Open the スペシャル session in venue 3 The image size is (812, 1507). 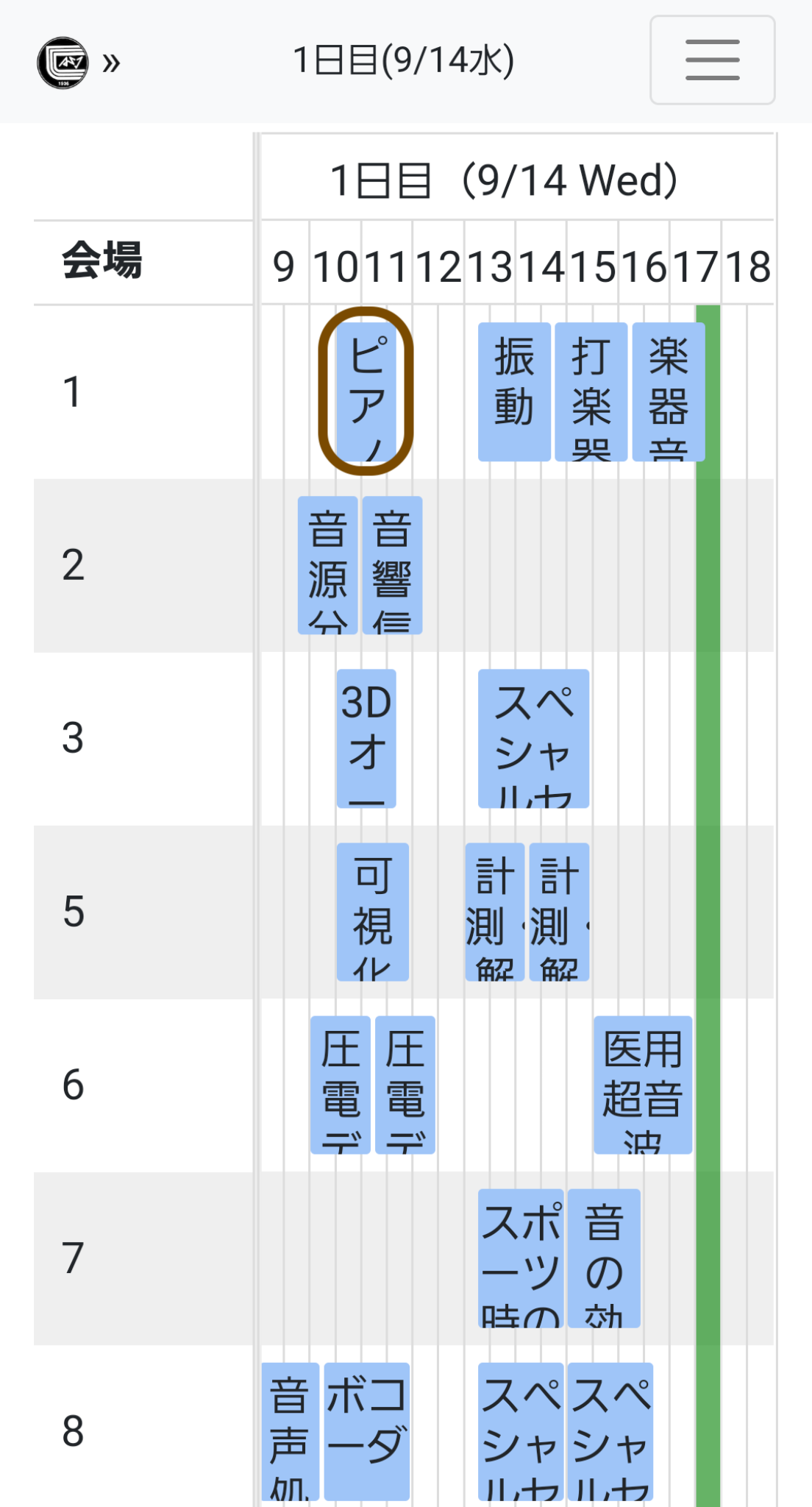[x=533, y=738]
